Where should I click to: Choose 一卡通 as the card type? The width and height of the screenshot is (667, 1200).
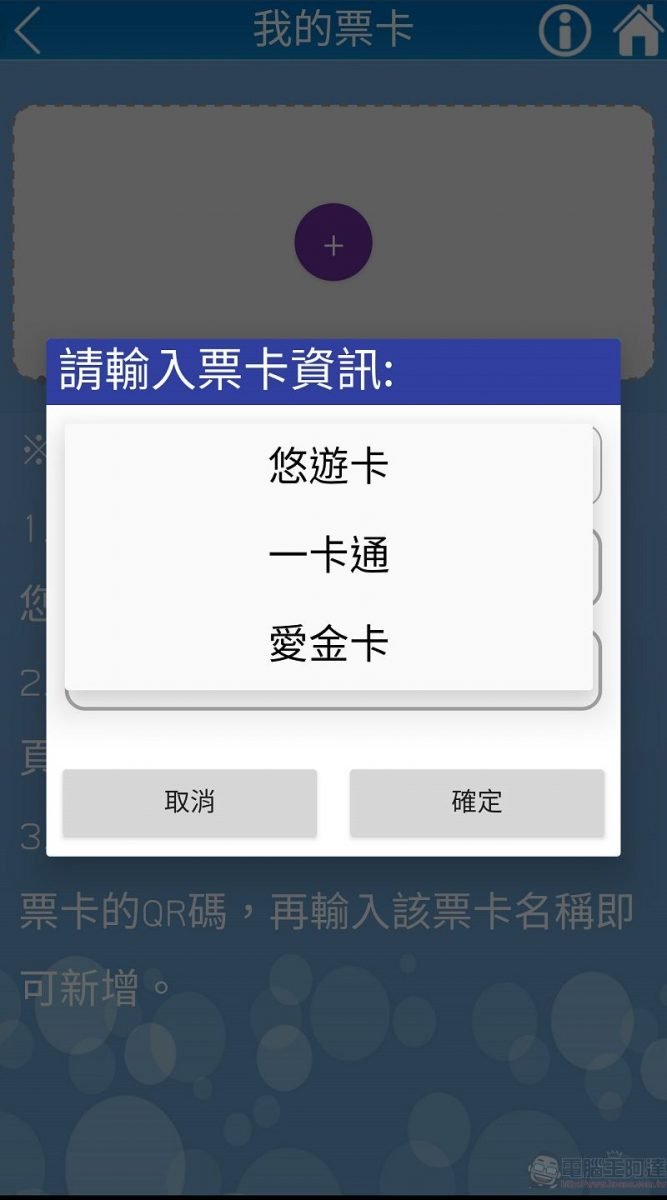pyautogui.click(x=329, y=556)
